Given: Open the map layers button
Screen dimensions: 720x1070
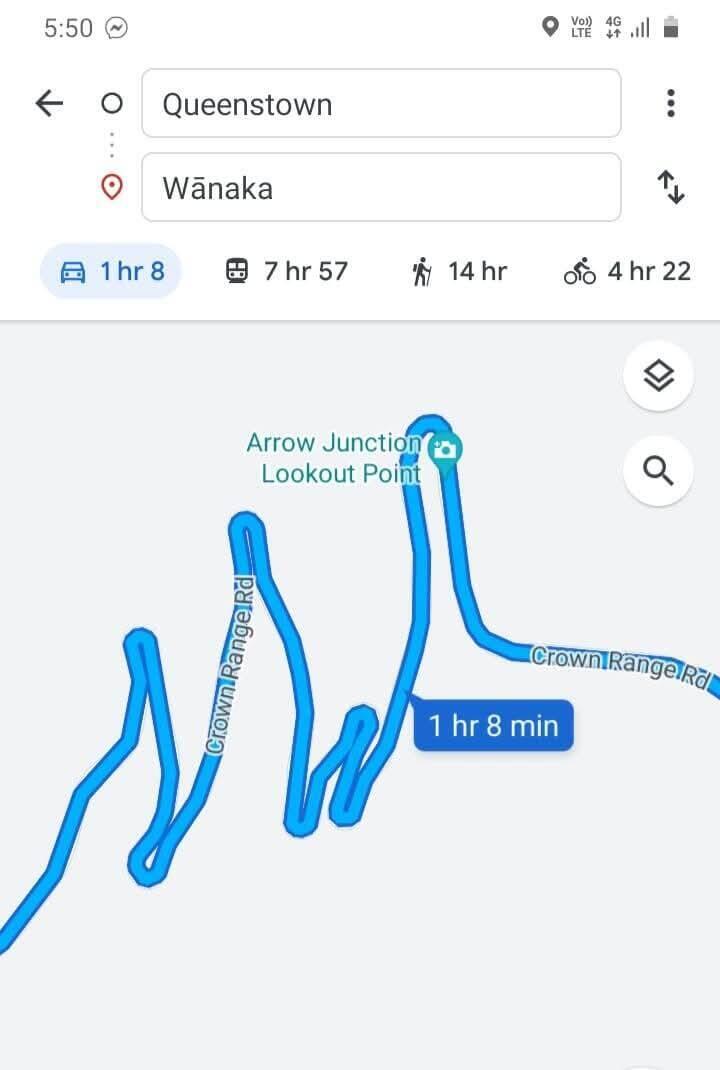Looking at the screenshot, I should [x=657, y=376].
